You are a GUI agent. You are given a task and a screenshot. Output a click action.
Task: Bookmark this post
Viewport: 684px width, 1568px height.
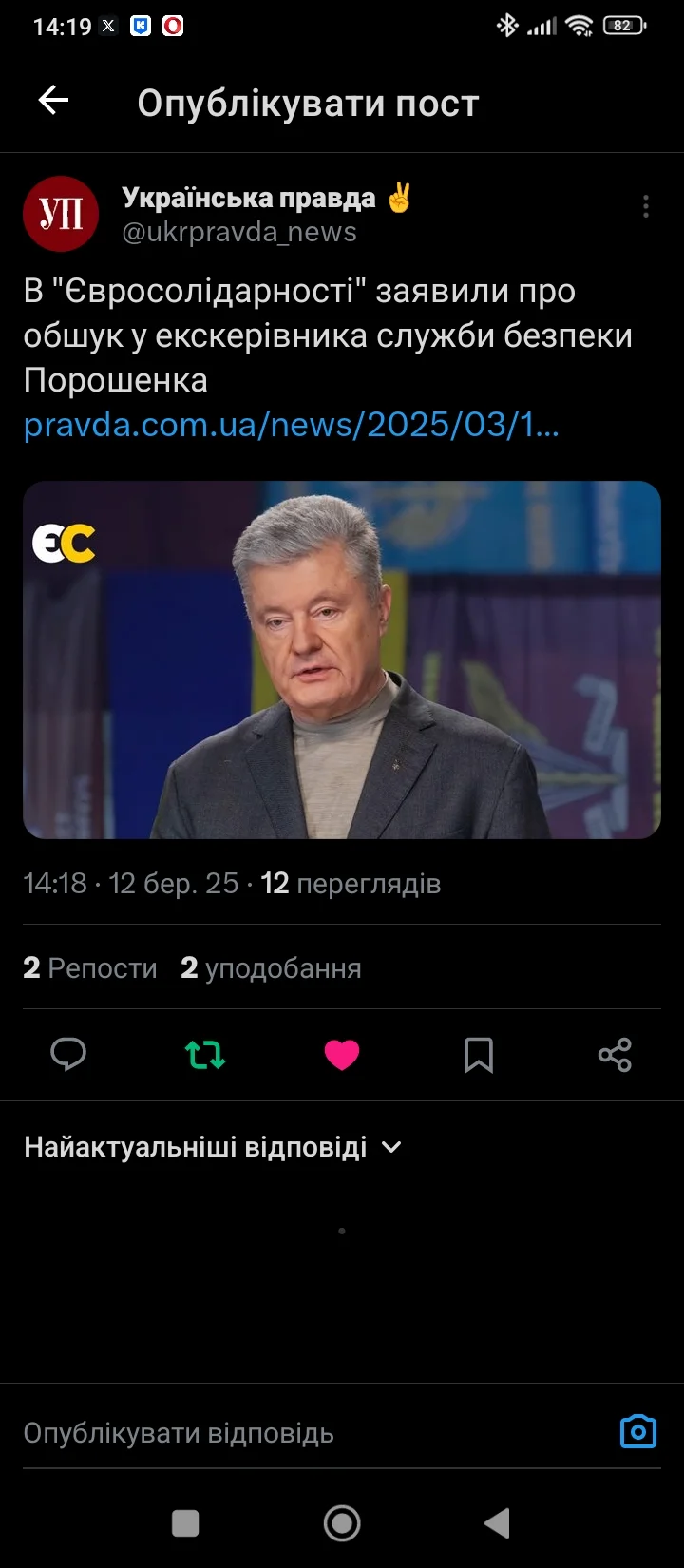478,1055
